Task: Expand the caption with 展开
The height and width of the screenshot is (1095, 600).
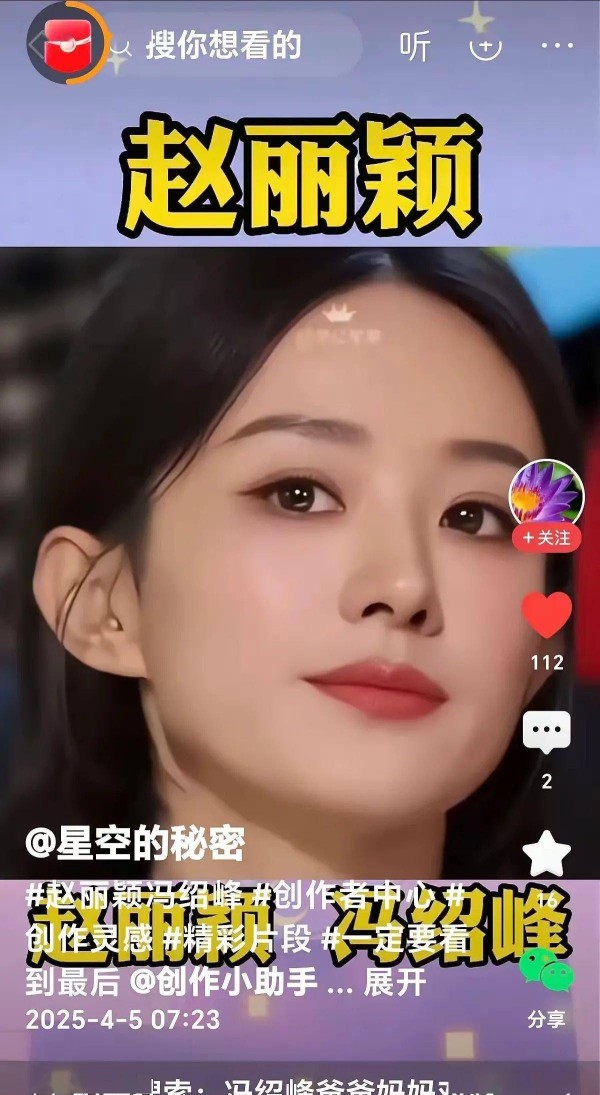Action: 395,983
